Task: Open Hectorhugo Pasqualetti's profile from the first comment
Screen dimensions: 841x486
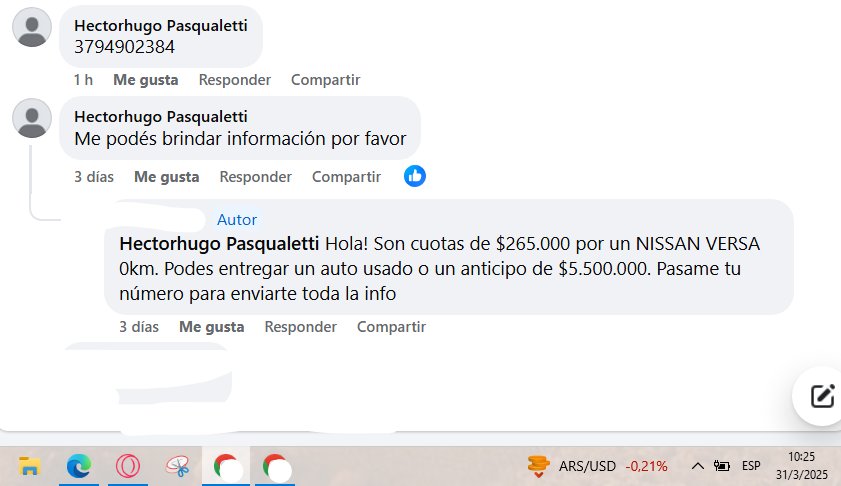Action: [x=160, y=23]
